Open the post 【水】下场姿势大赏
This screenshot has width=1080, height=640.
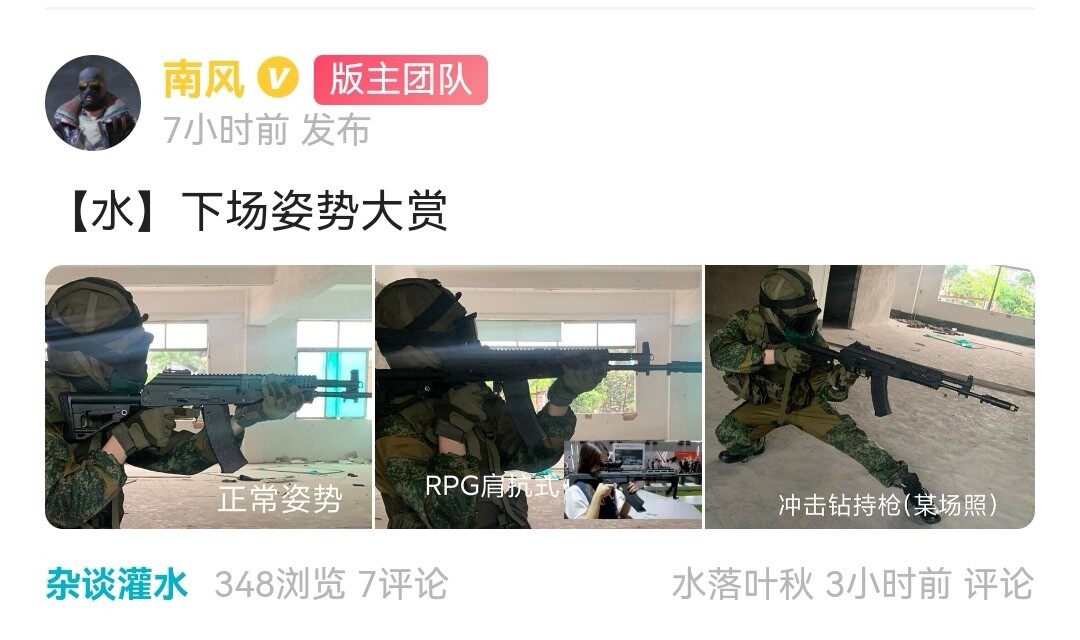256,212
